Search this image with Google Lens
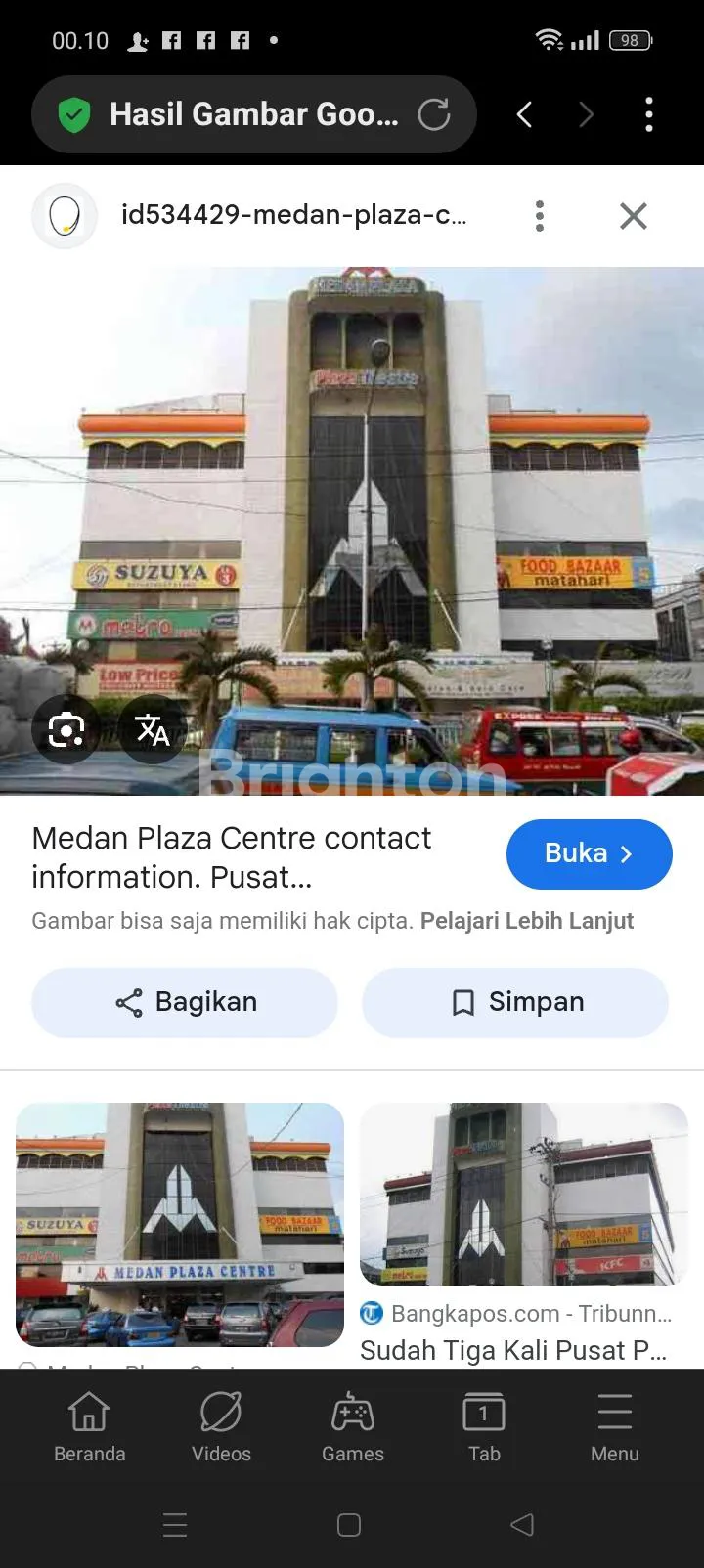This screenshot has height=1568, width=704. click(66, 729)
